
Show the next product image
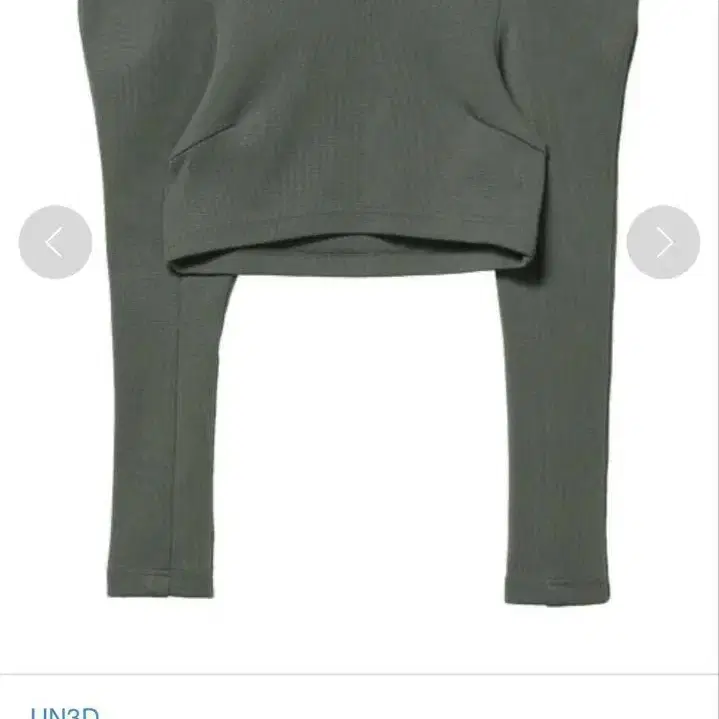(663, 242)
